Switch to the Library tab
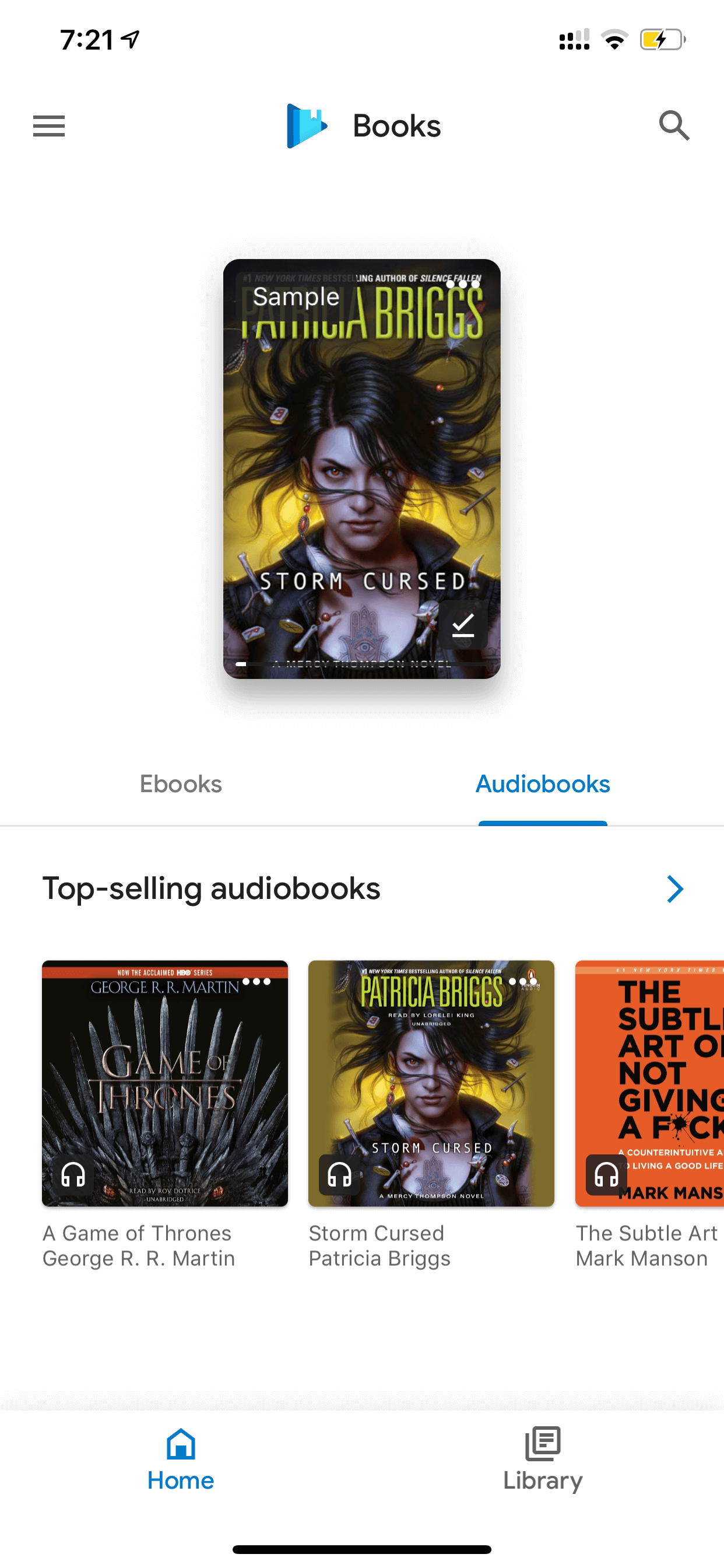The height and width of the screenshot is (1568, 724). (543, 1459)
